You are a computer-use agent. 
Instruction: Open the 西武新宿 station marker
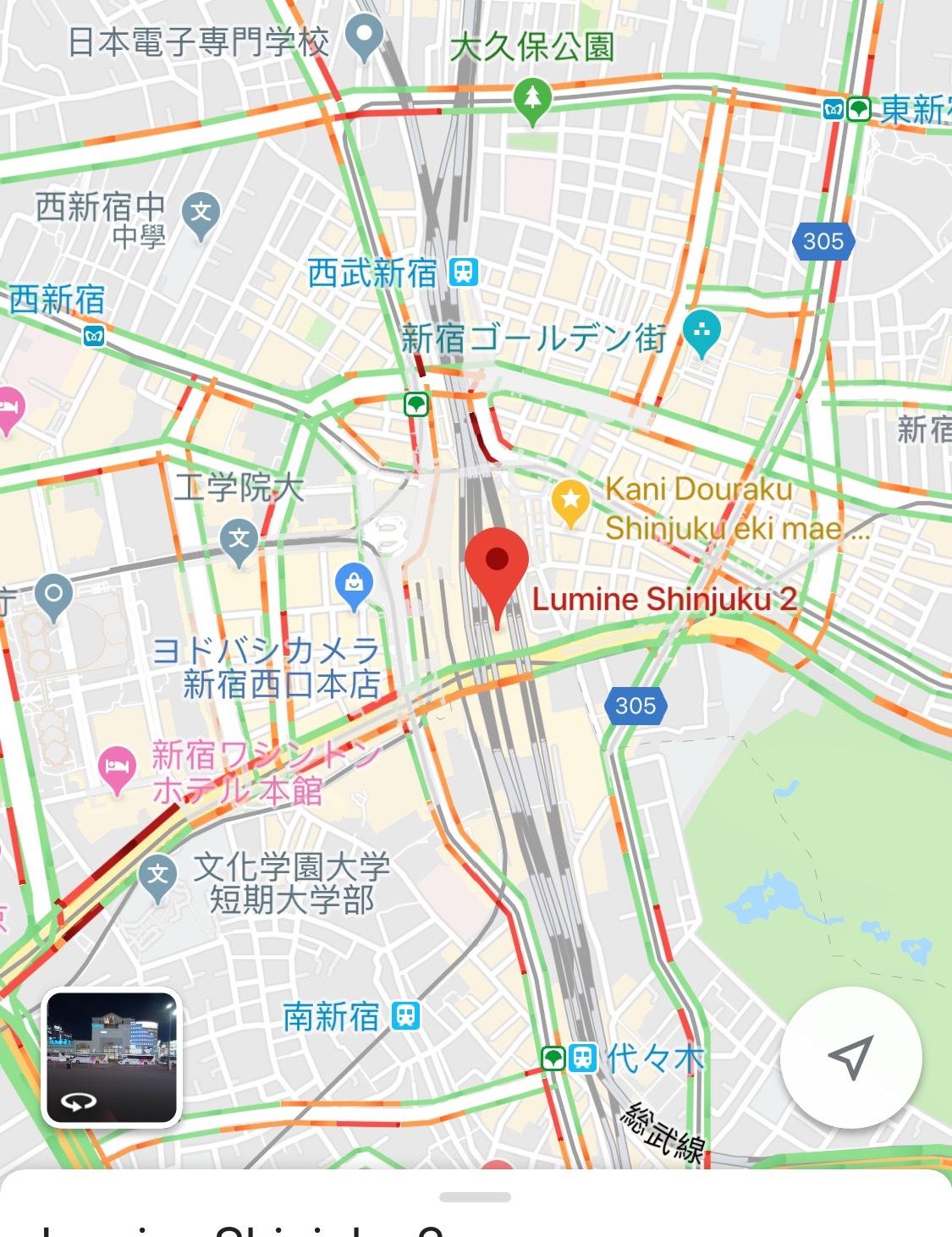[464, 272]
